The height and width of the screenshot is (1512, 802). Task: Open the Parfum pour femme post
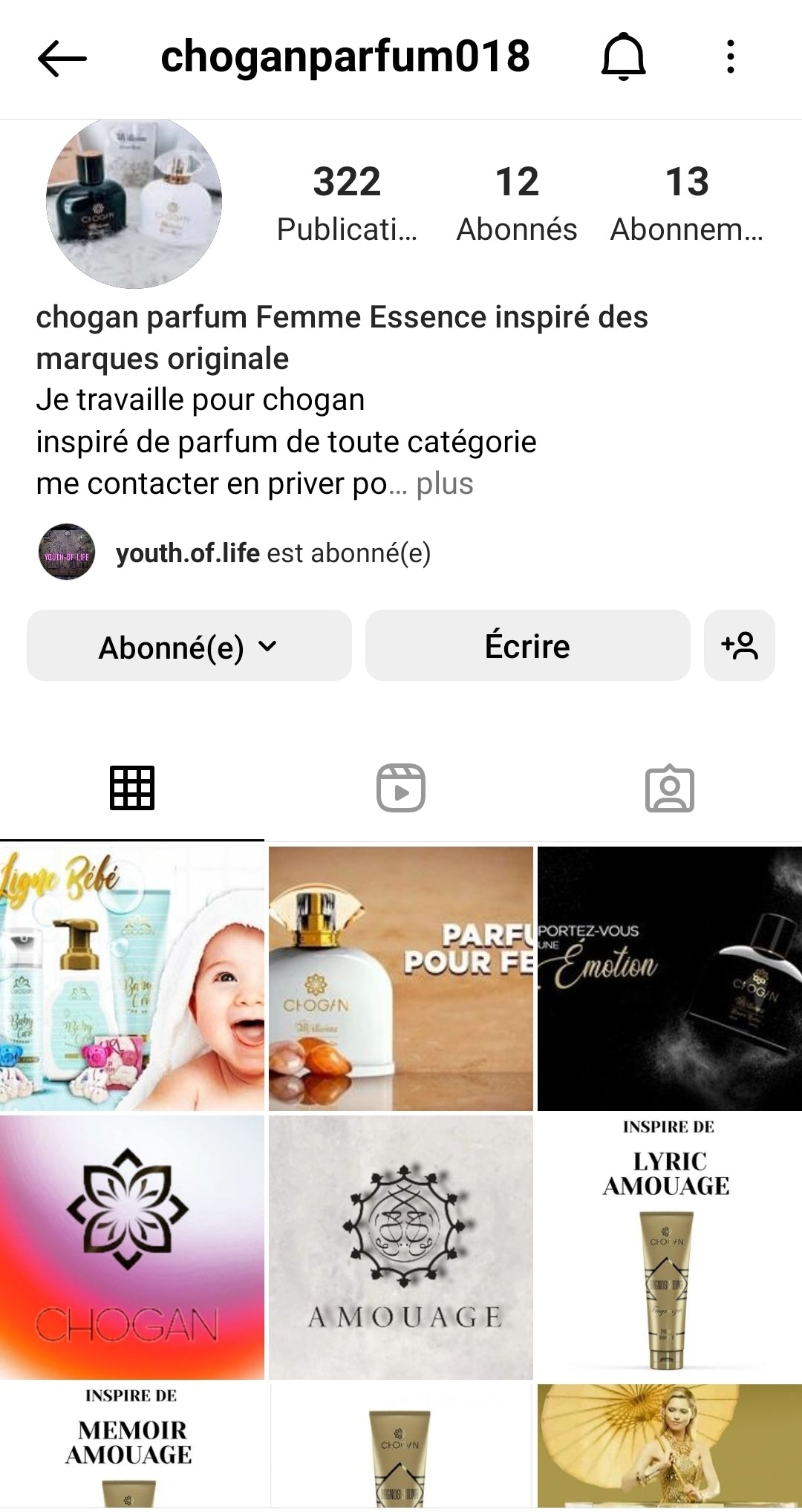tap(401, 979)
